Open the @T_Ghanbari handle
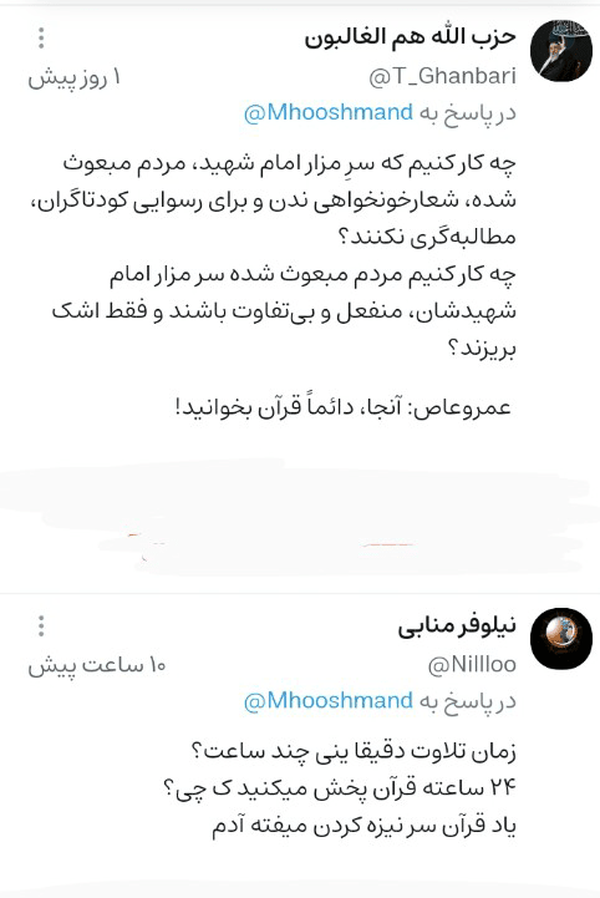 (x=443, y=76)
